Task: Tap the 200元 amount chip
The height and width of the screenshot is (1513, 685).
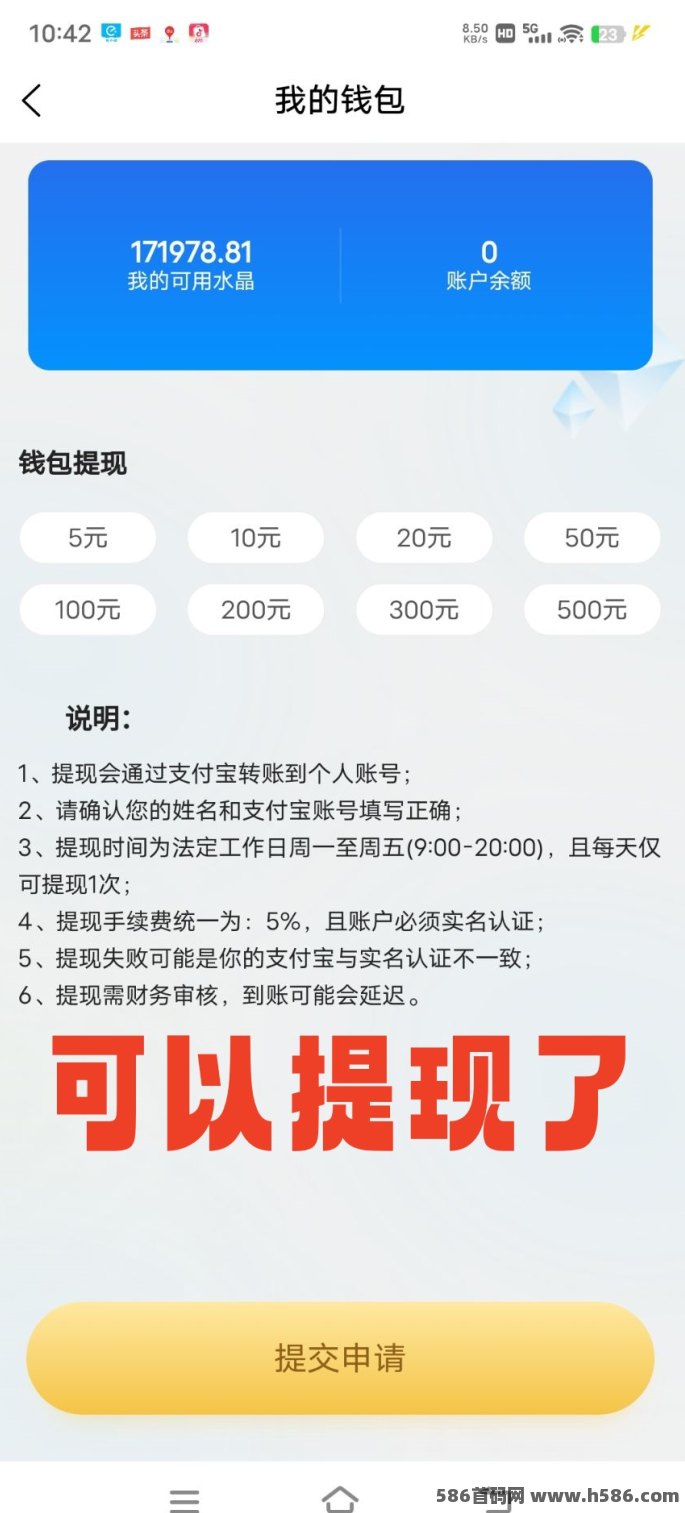Action: [x=256, y=610]
